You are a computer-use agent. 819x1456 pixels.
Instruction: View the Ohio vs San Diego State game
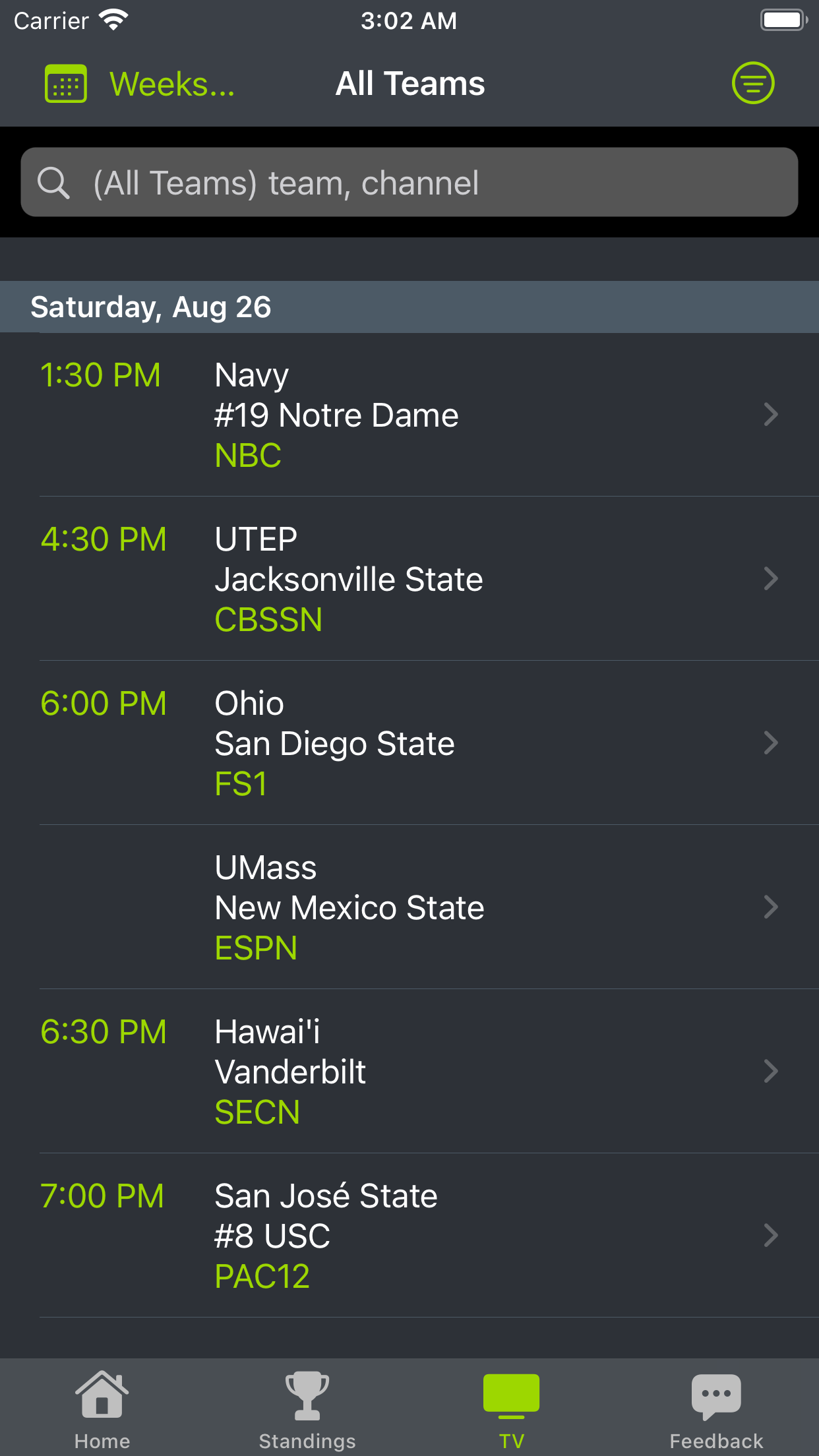(x=409, y=743)
